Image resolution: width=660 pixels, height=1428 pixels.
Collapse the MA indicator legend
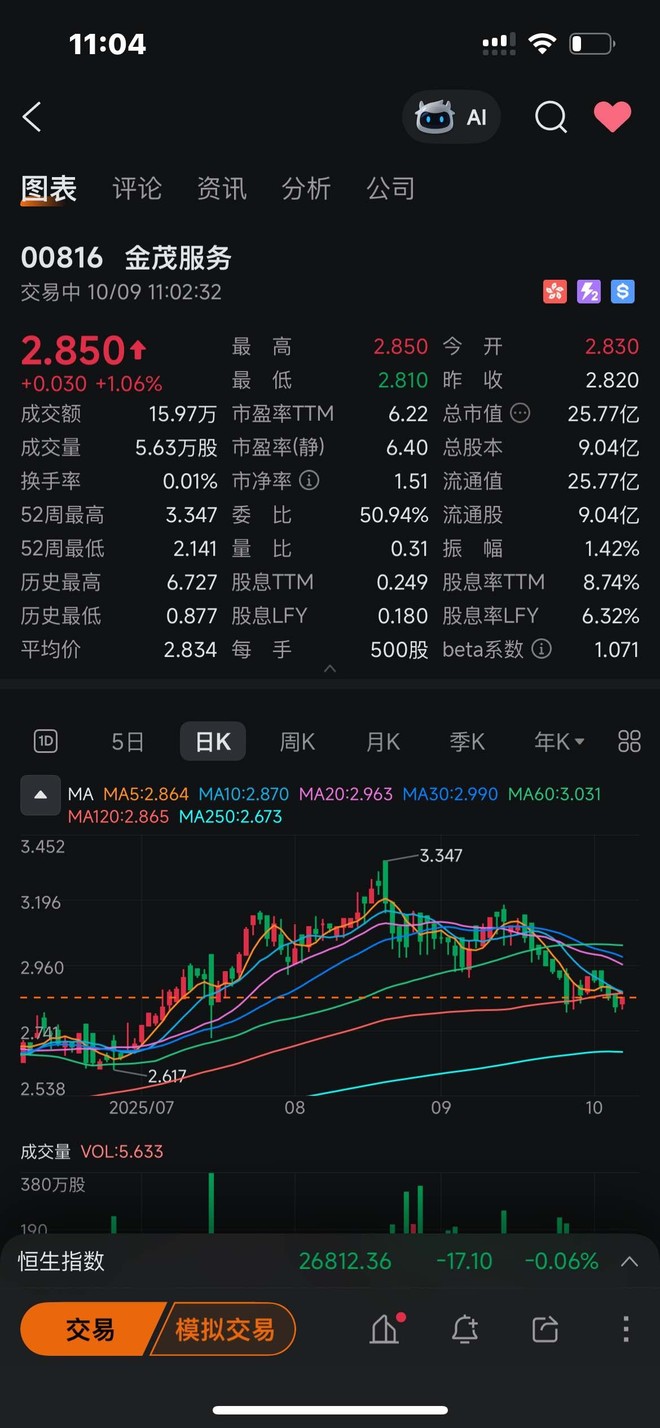click(x=40, y=795)
